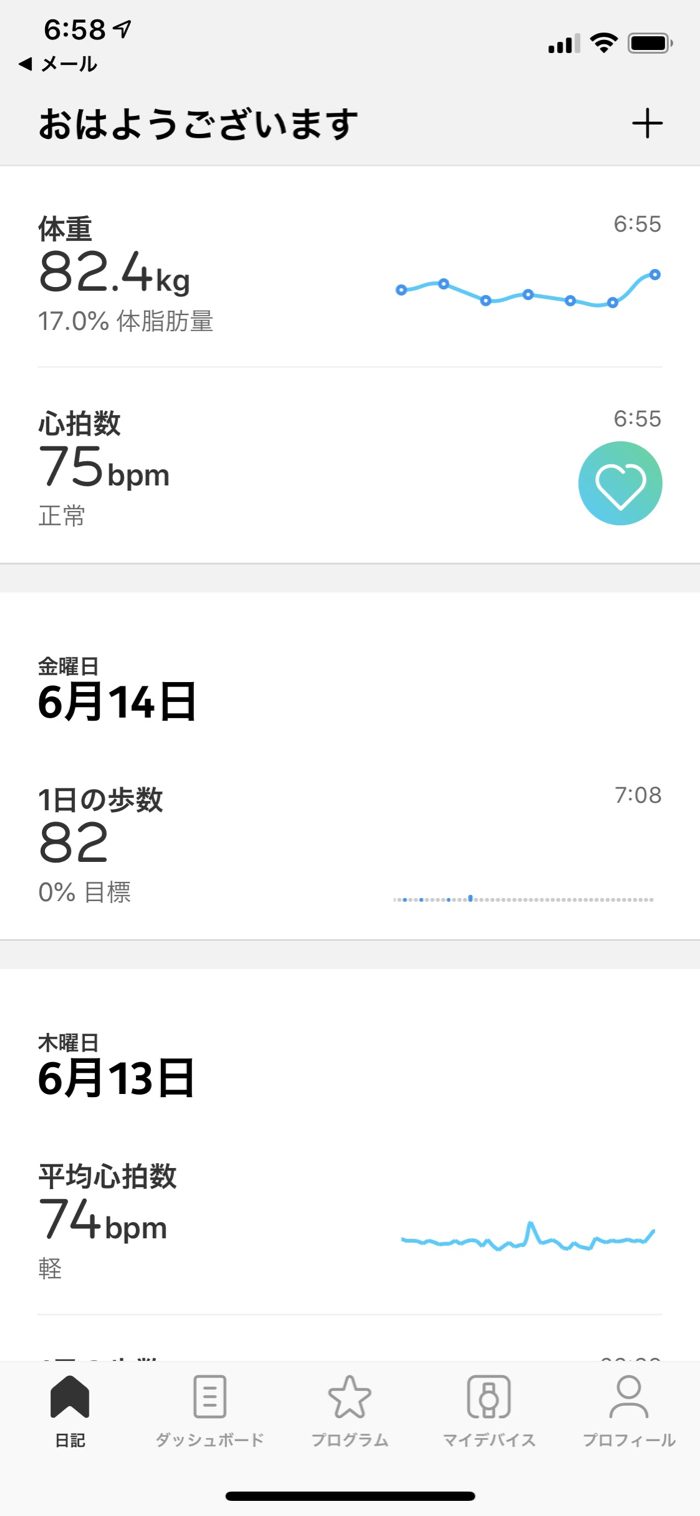700x1516 pixels.
Task: Switch to the ダッシュボード tab
Action: [x=209, y=1411]
